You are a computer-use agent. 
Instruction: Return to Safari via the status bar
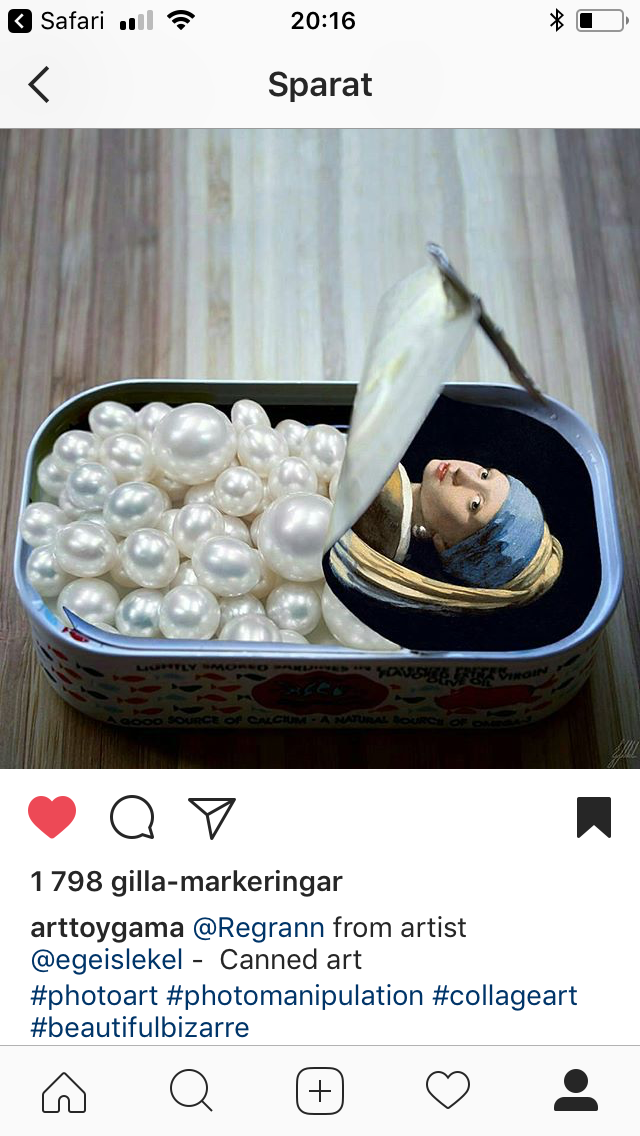click(x=56, y=20)
